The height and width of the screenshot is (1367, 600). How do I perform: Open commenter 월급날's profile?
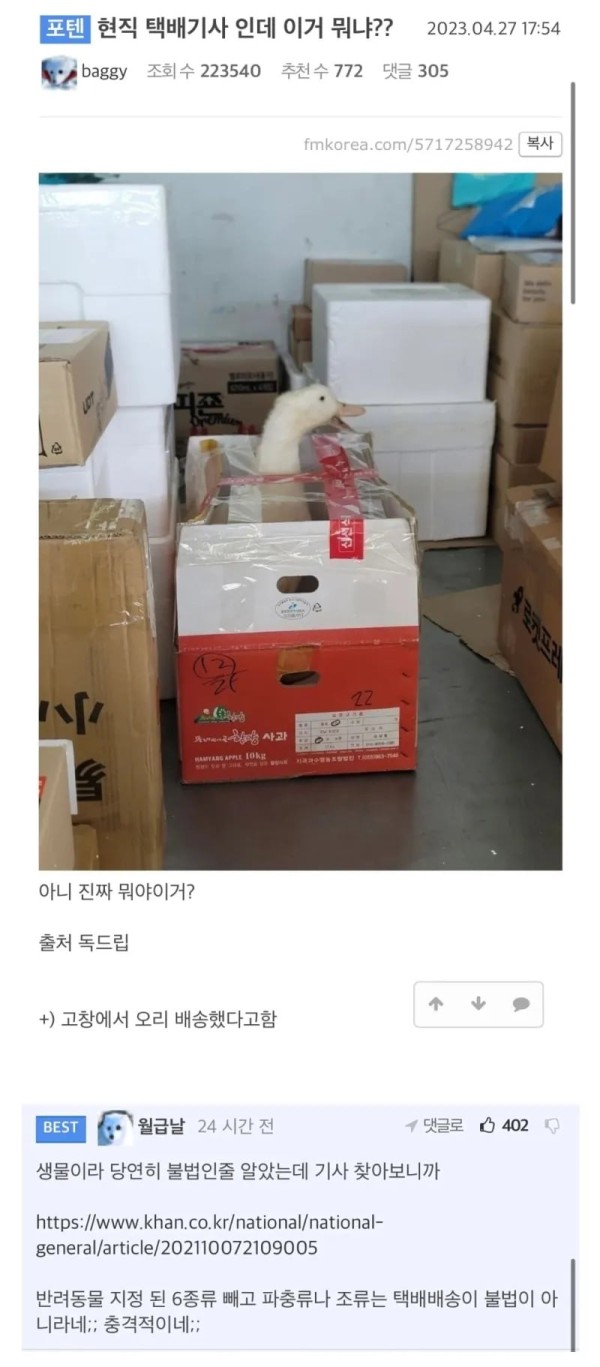160,1127
